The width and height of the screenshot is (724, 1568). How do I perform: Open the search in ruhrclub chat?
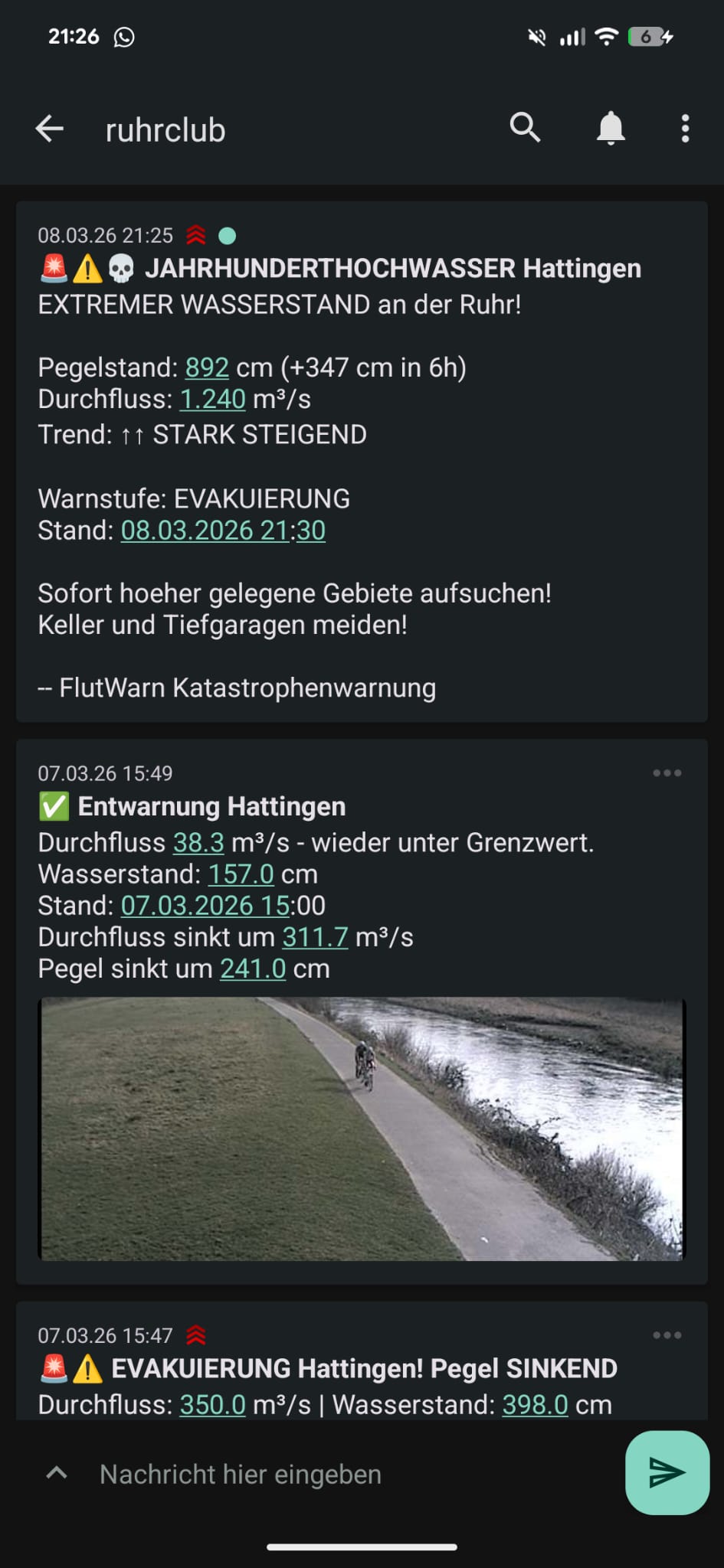tap(525, 128)
